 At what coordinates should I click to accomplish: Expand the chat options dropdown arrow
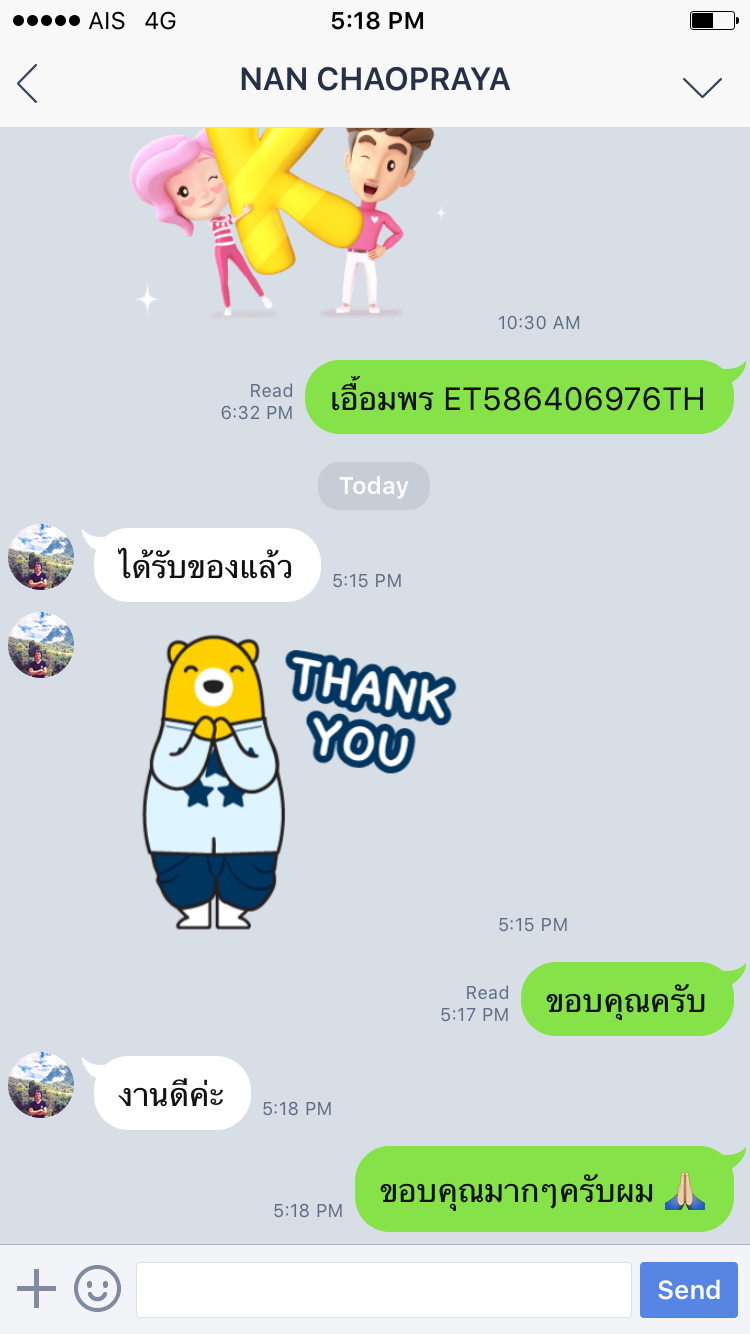pyautogui.click(x=702, y=87)
